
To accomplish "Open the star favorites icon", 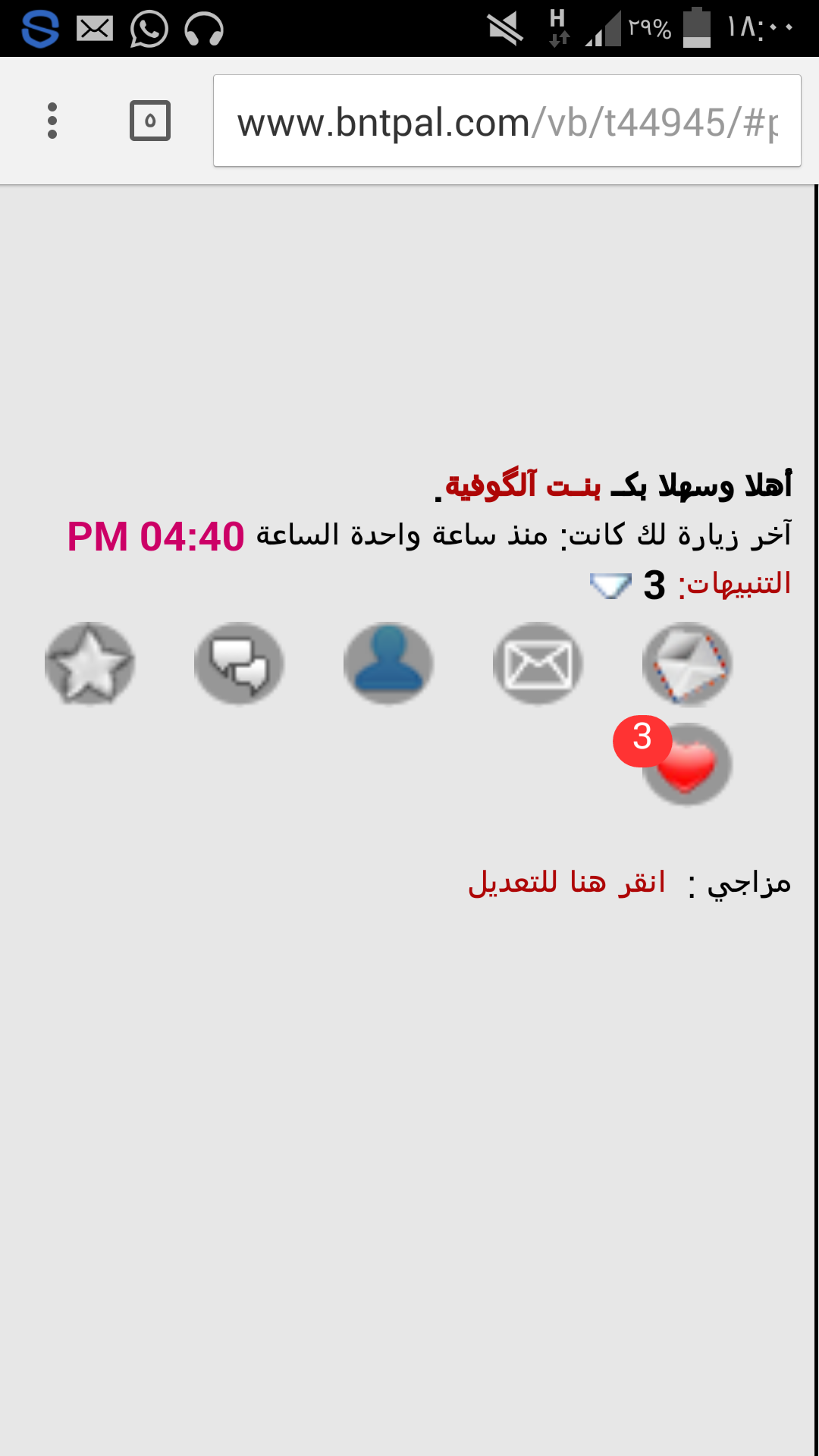I will click(90, 664).
